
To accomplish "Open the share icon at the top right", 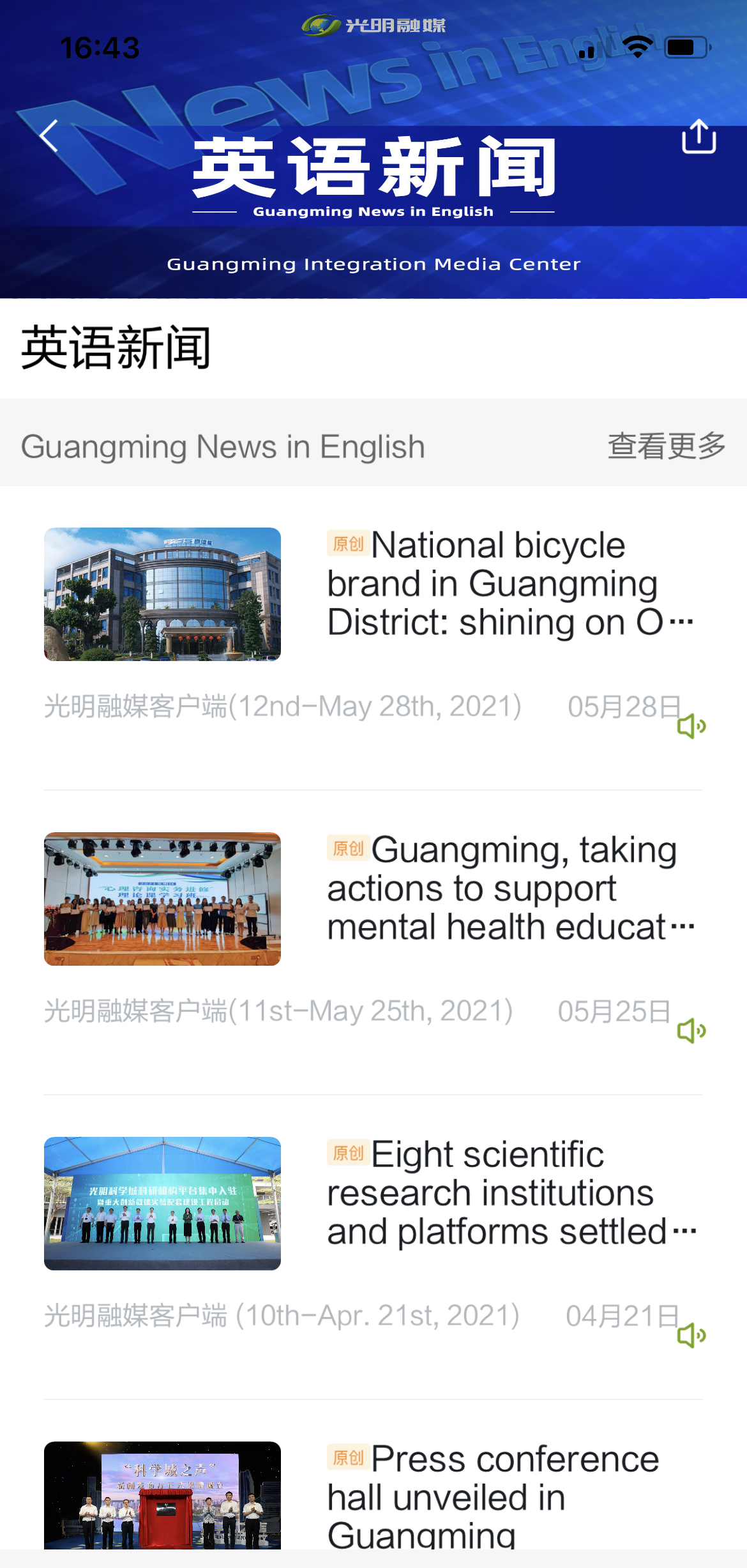I will [x=698, y=136].
